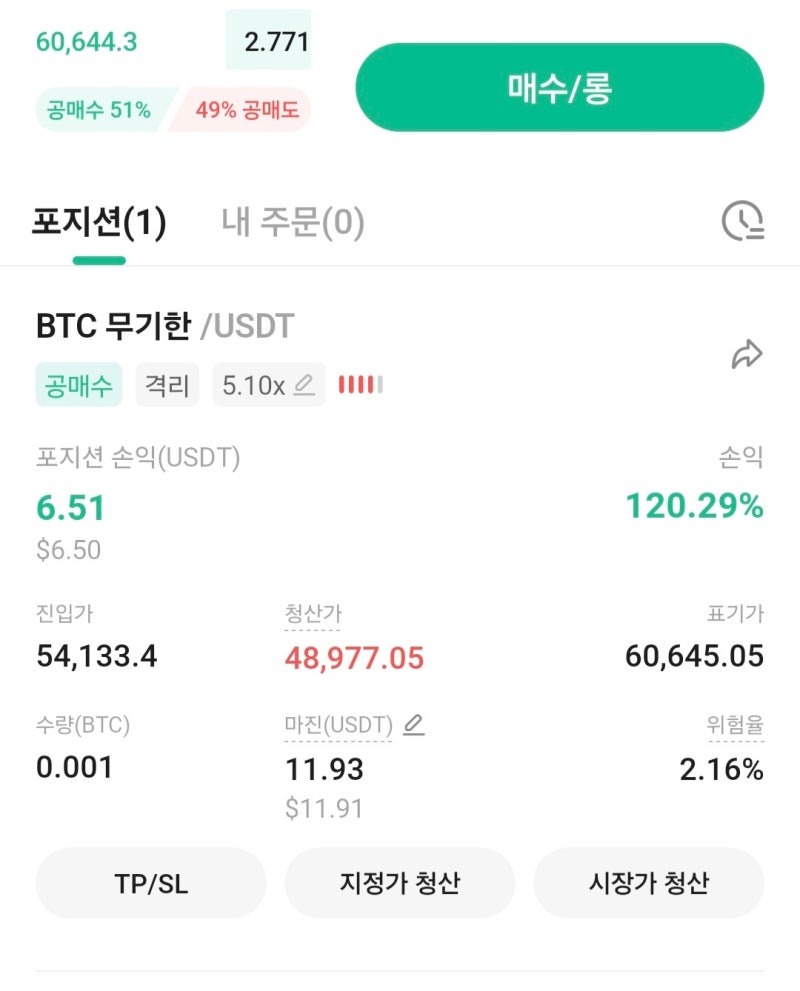Open the 격리 margin mode selector
This screenshot has height=991, width=800.
coord(166,384)
